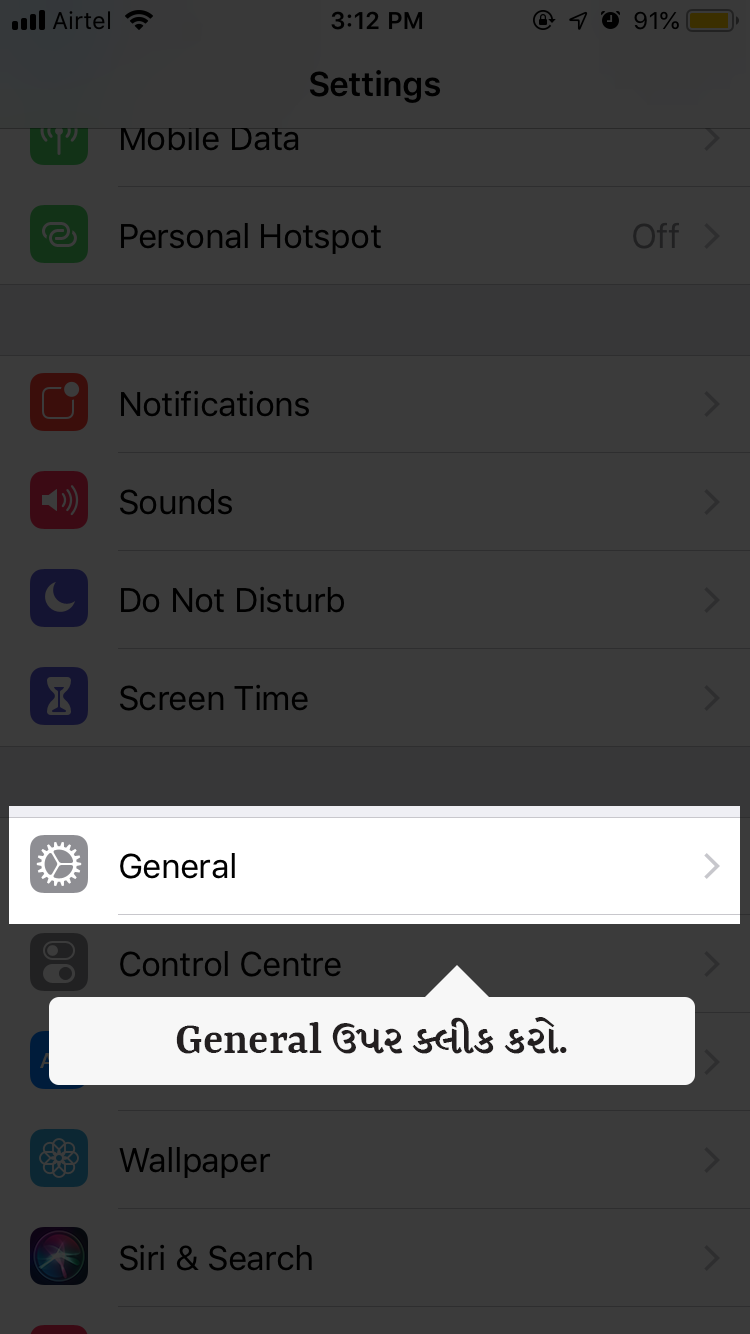Tap the Control Centre icon
This screenshot has height=1334, width=750.
tap(58, 962)
